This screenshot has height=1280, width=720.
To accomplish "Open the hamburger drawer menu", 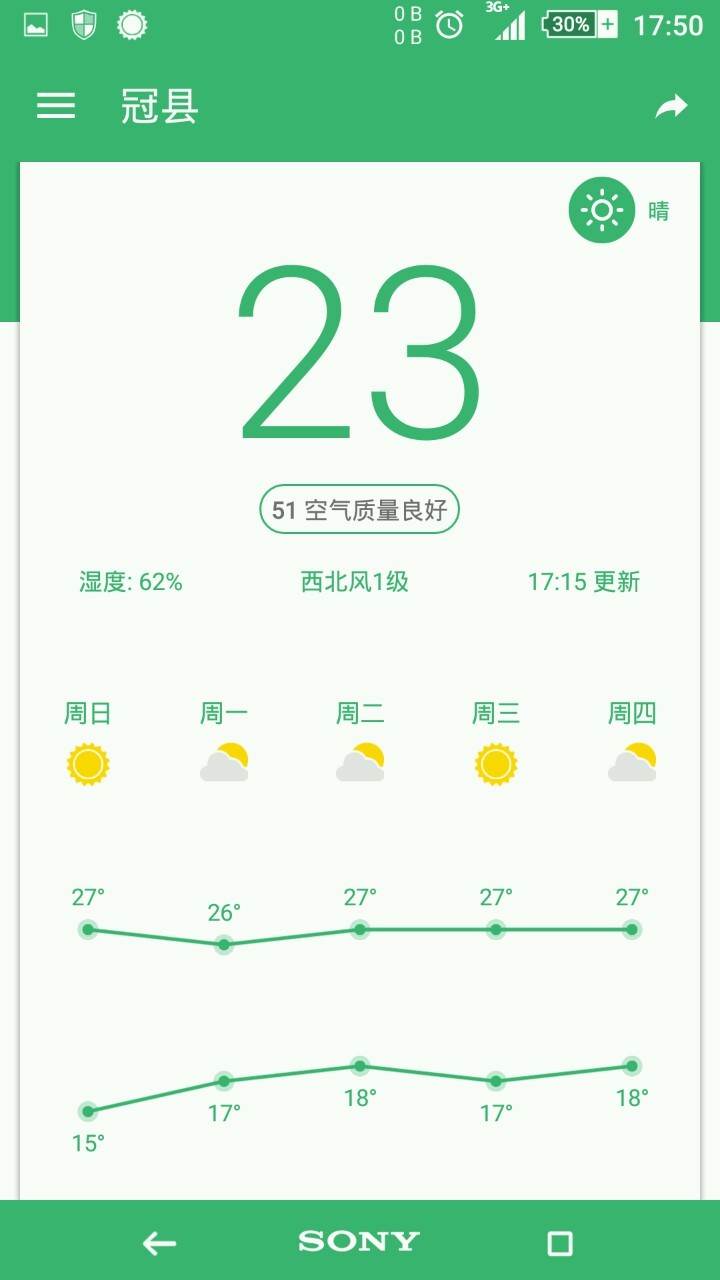I will (56, 106).
